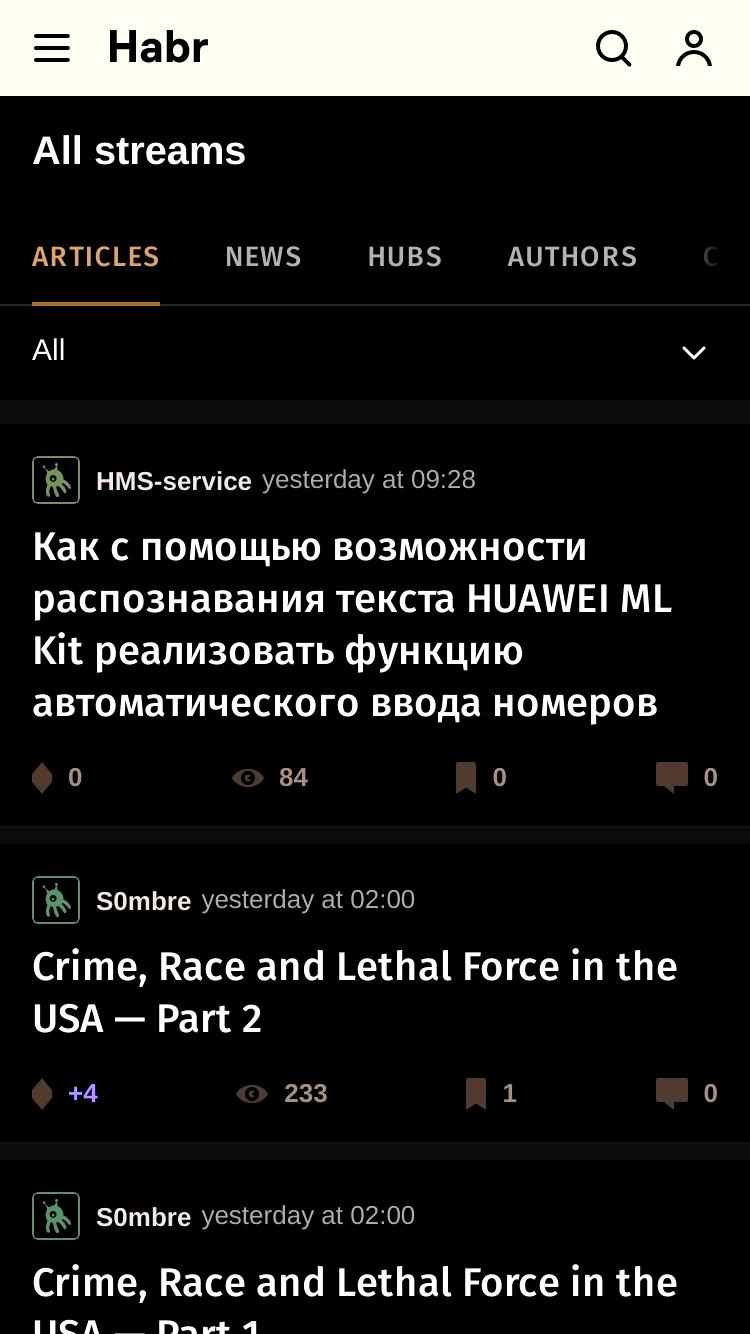Open the search icon

(x=614, y=48)
